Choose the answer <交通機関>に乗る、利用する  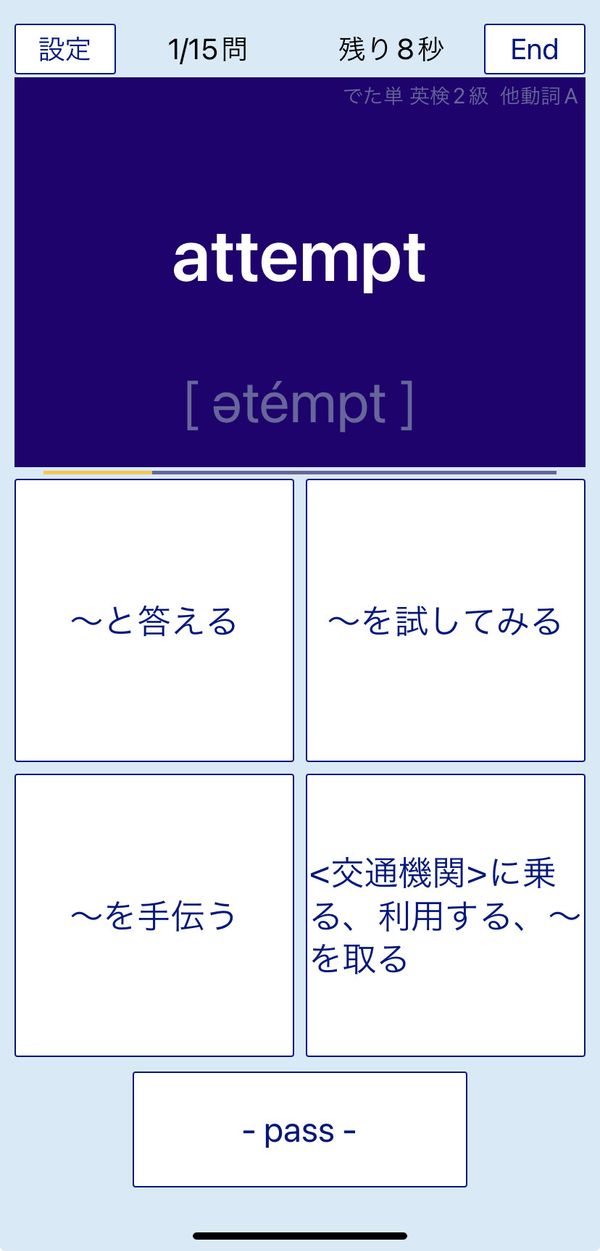(446, 915)
